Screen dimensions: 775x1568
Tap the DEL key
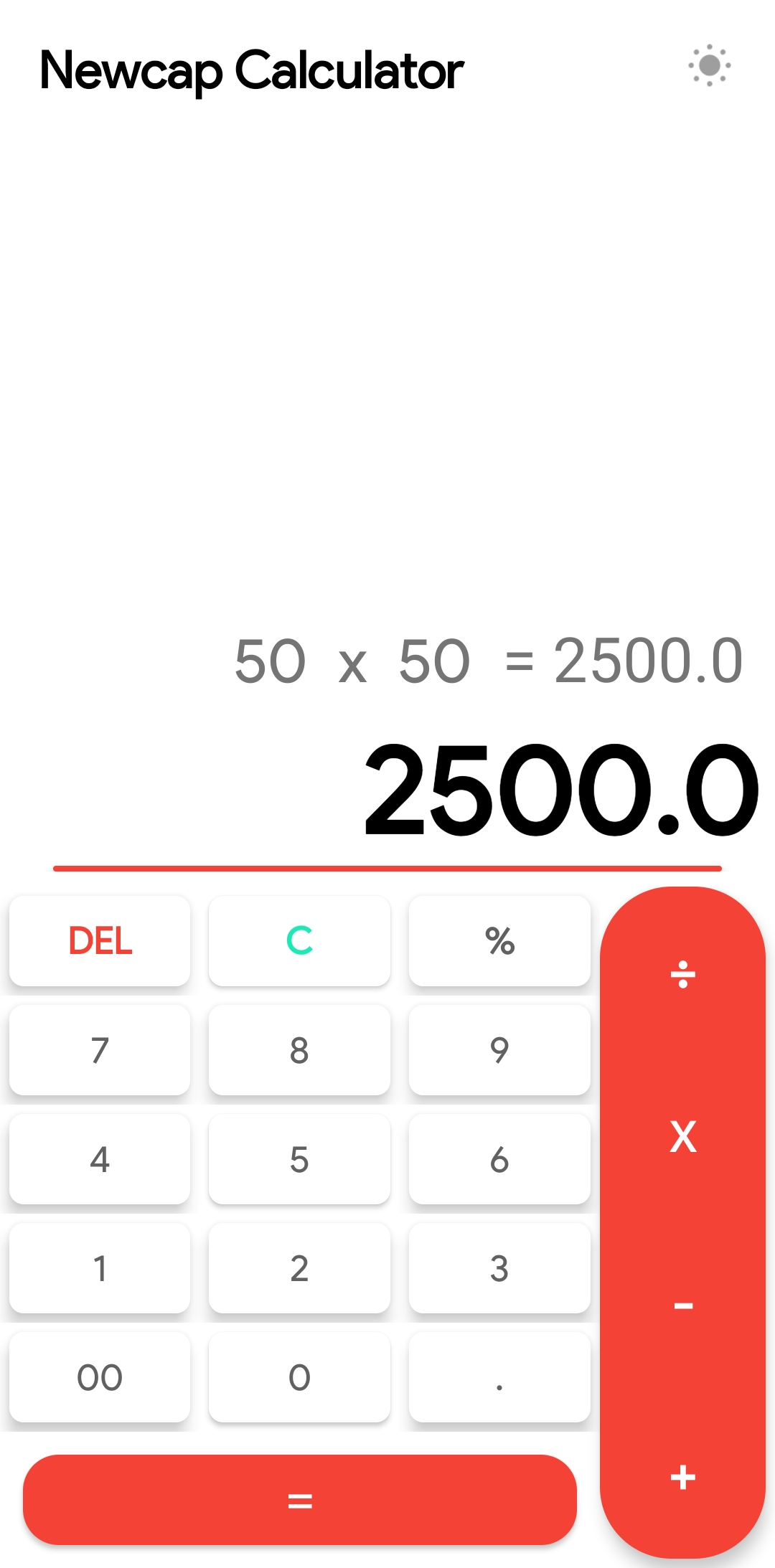(x=100, y=940)
